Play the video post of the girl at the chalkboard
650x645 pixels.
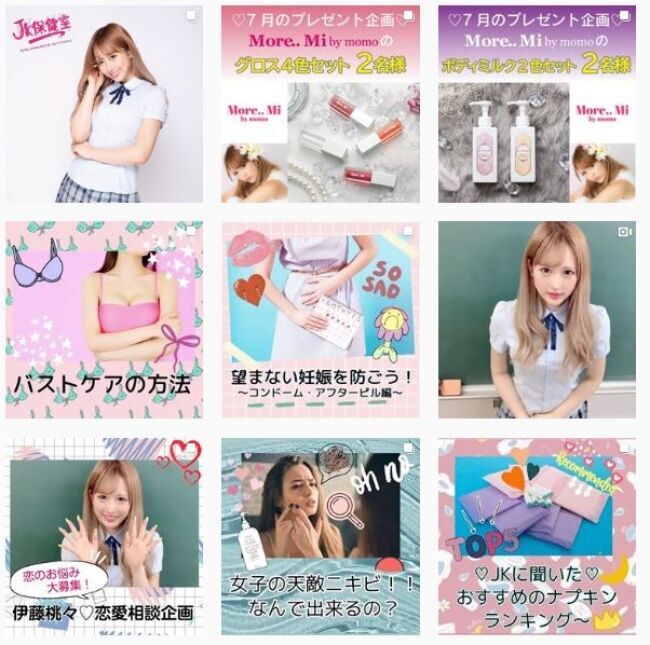click(x=537, y=319)
